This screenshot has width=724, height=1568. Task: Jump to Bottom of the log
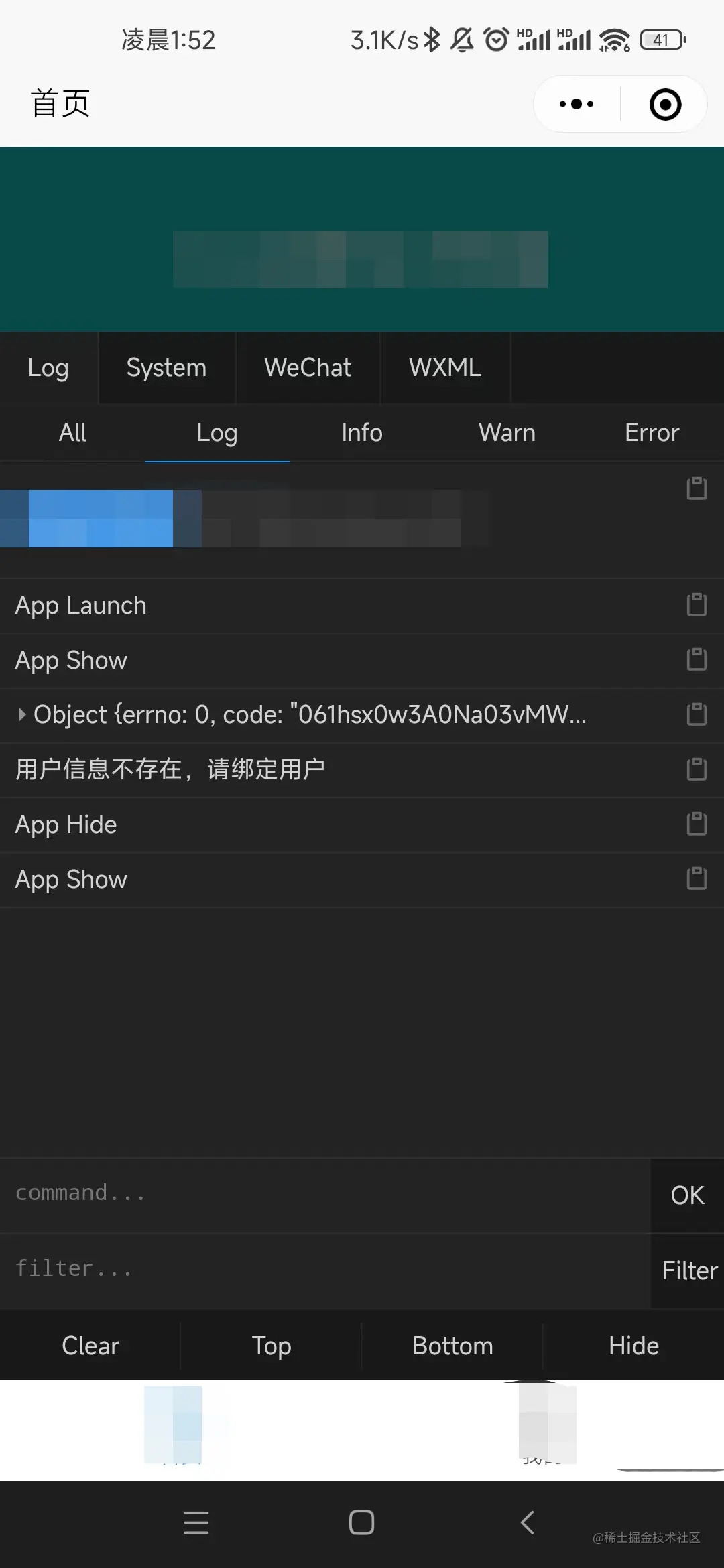452,1346
